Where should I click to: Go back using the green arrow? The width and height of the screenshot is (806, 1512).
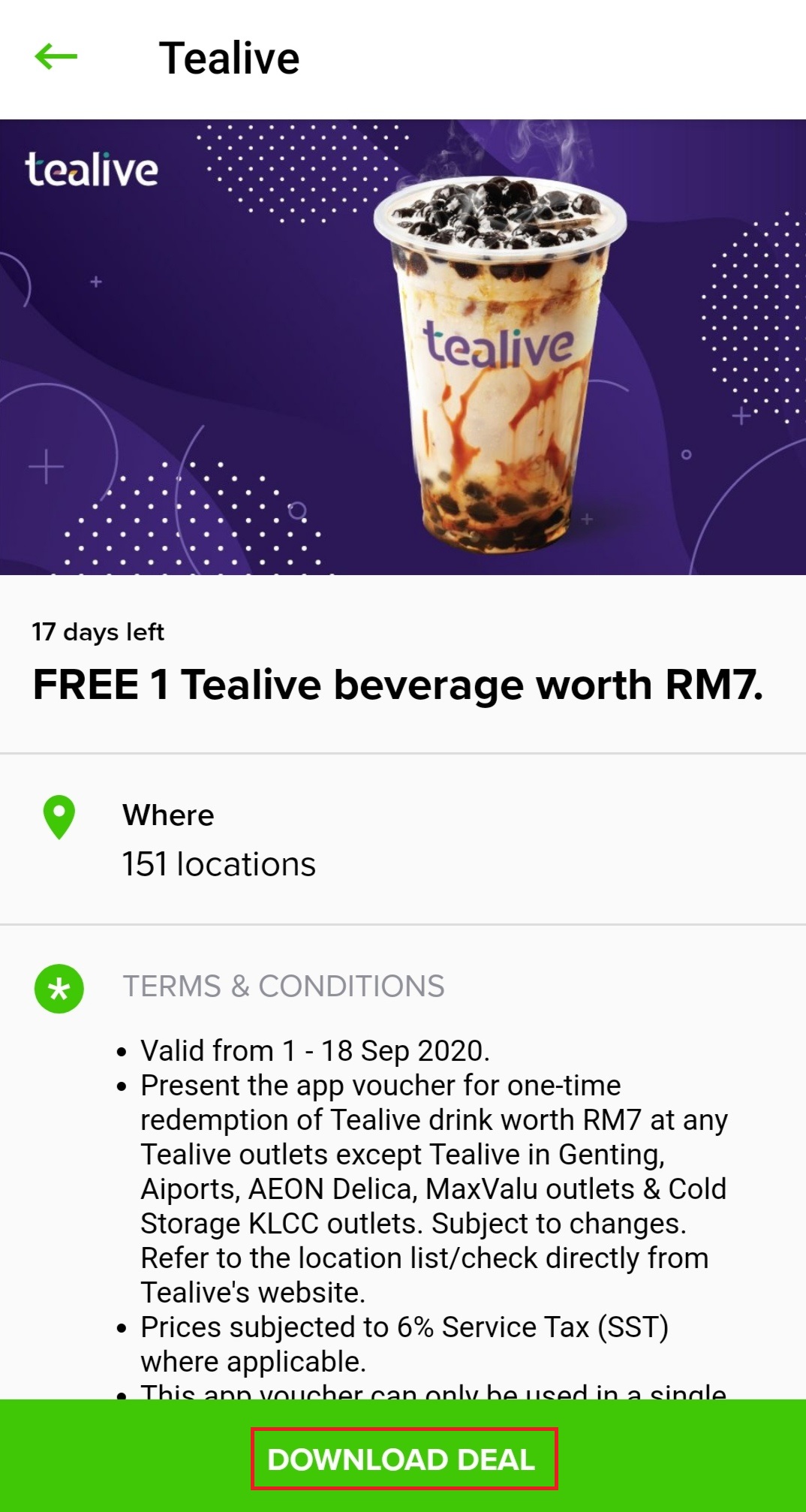click(56, 56)
